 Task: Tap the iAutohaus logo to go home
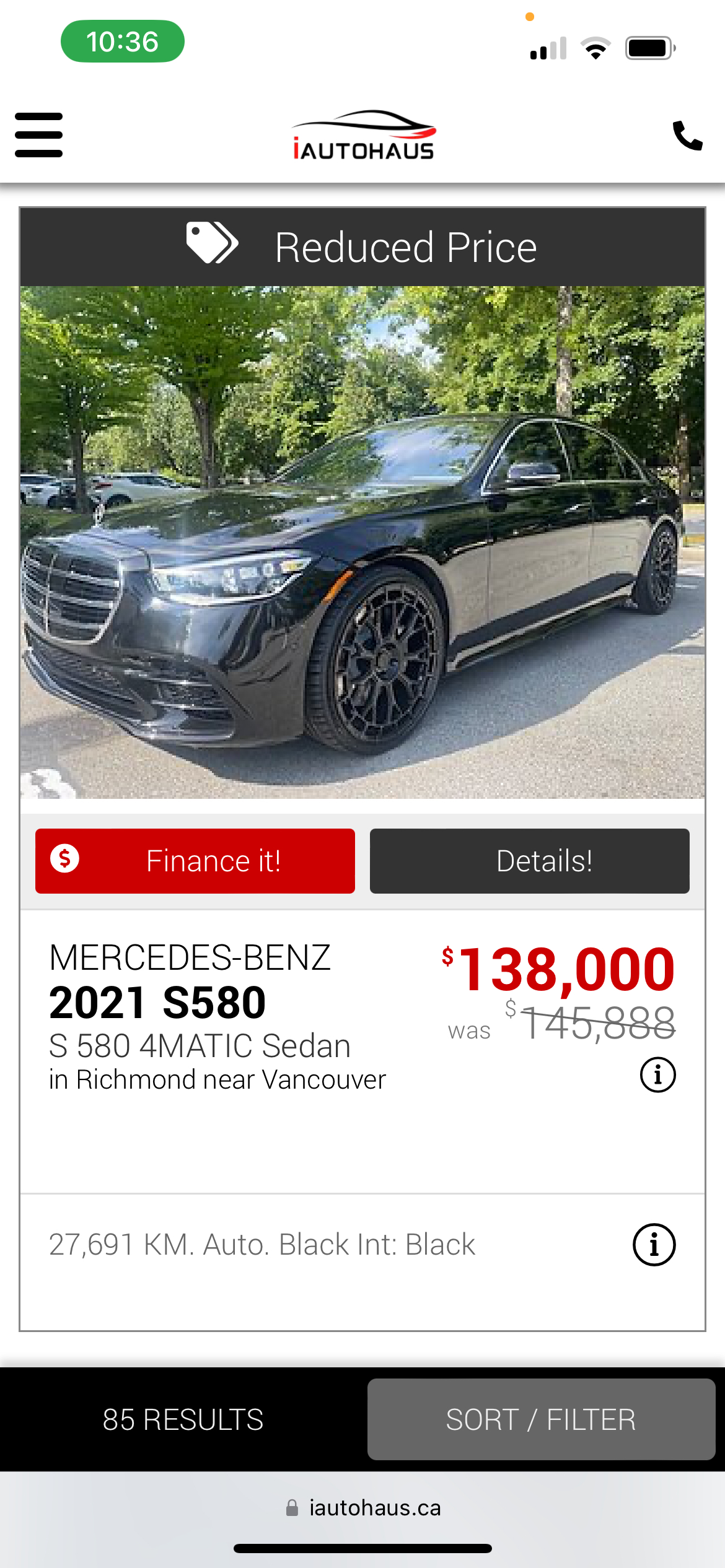pos(364,136)
